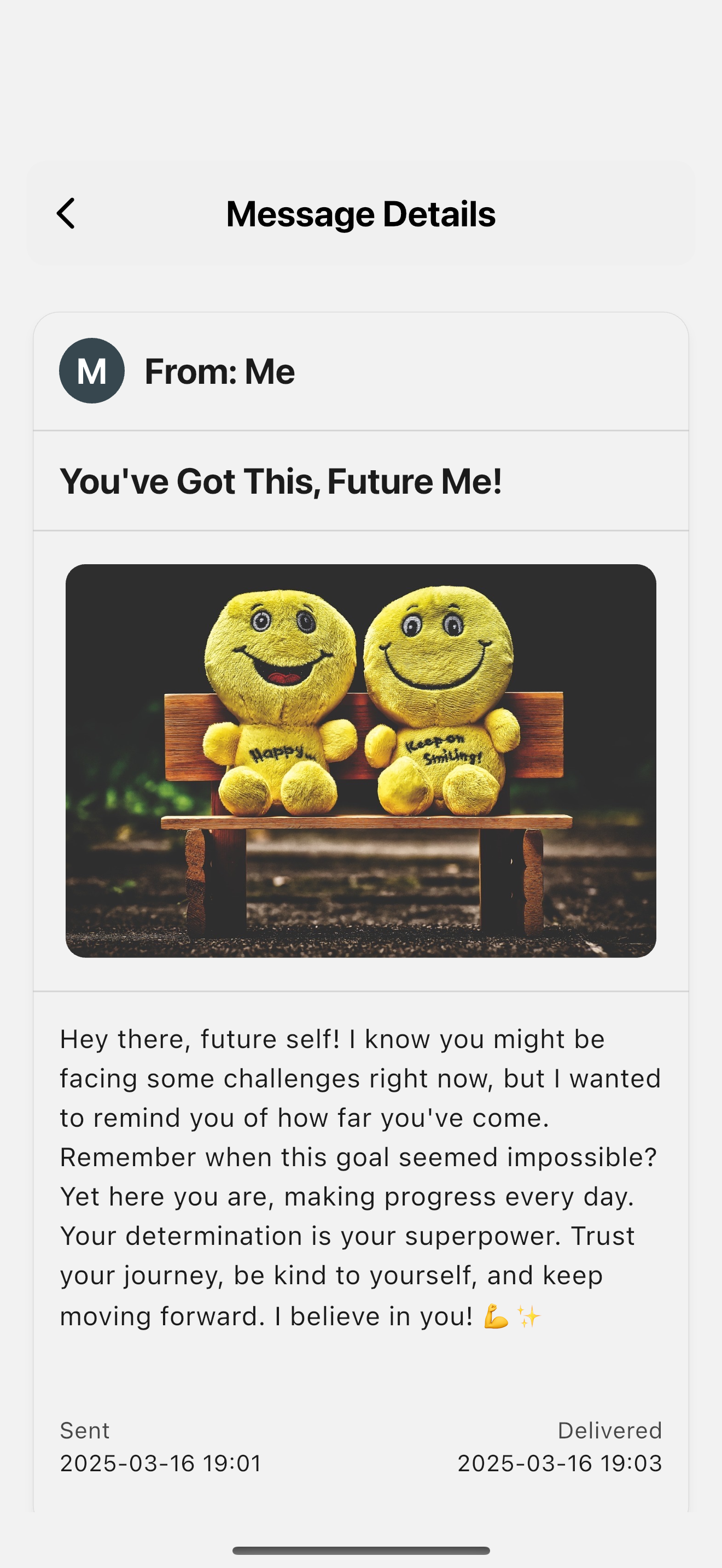Tap the Delivered status label
Viewport: 722px width, 1568px height.
(x=609, y=1430)
